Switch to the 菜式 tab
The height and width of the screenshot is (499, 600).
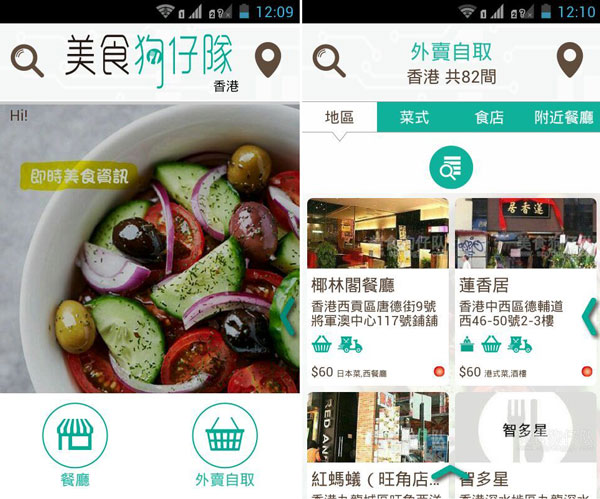pos(414,117)
